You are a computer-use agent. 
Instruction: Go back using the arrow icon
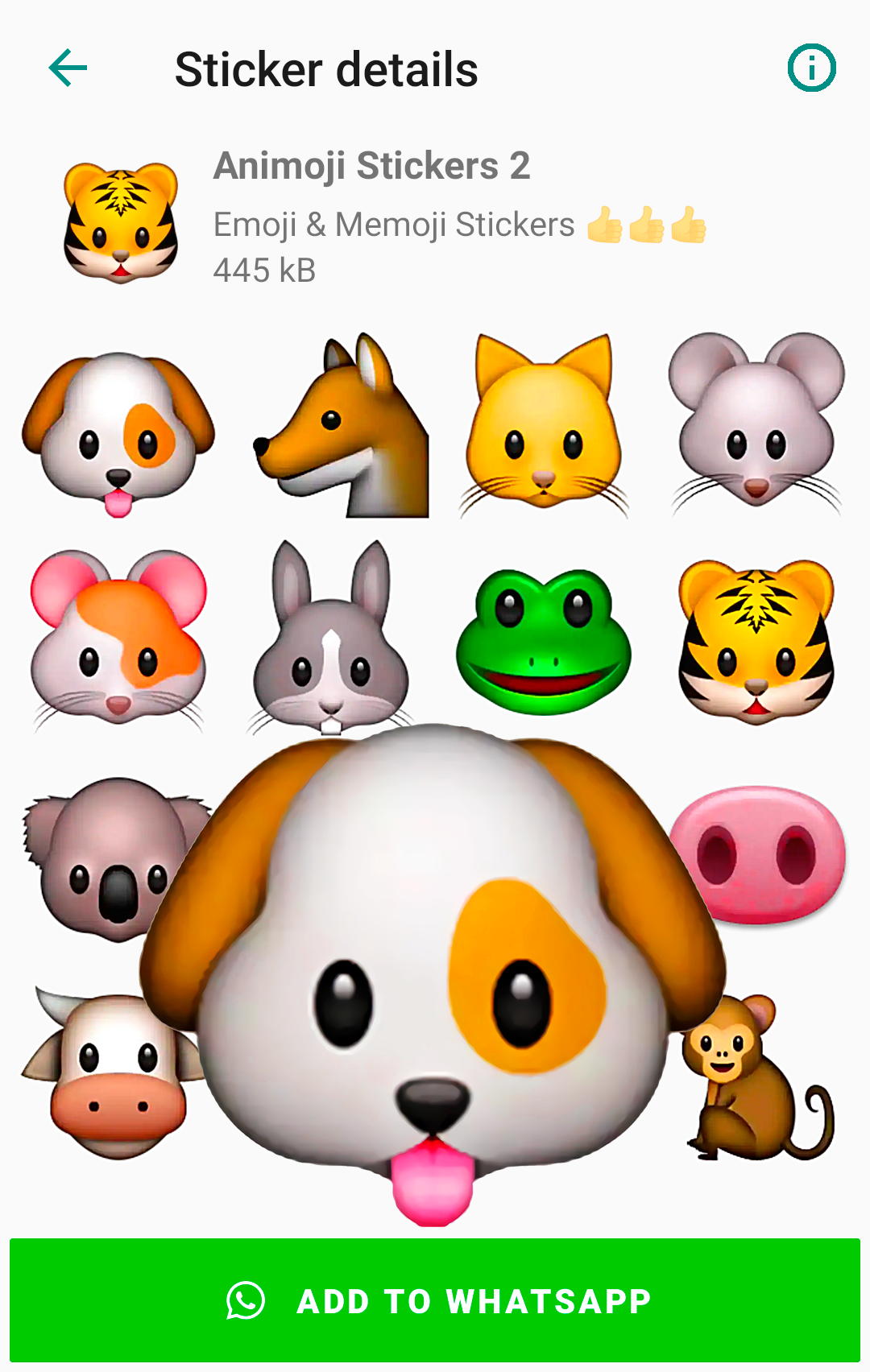68,68
